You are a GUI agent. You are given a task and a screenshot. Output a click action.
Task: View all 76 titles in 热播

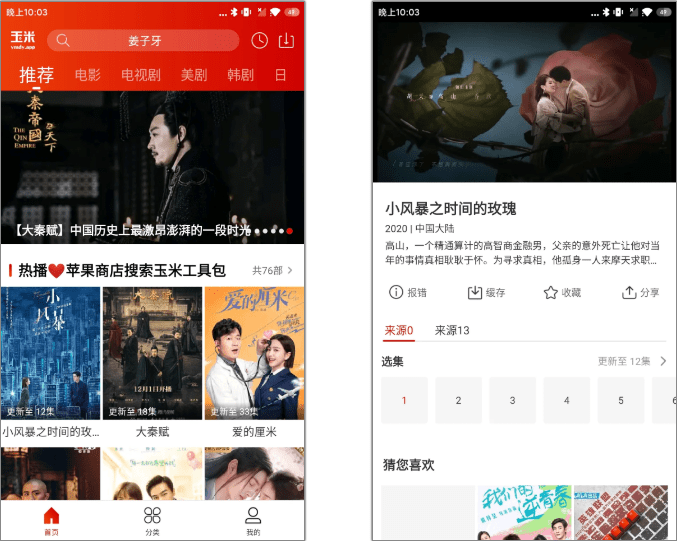point(272,270)
